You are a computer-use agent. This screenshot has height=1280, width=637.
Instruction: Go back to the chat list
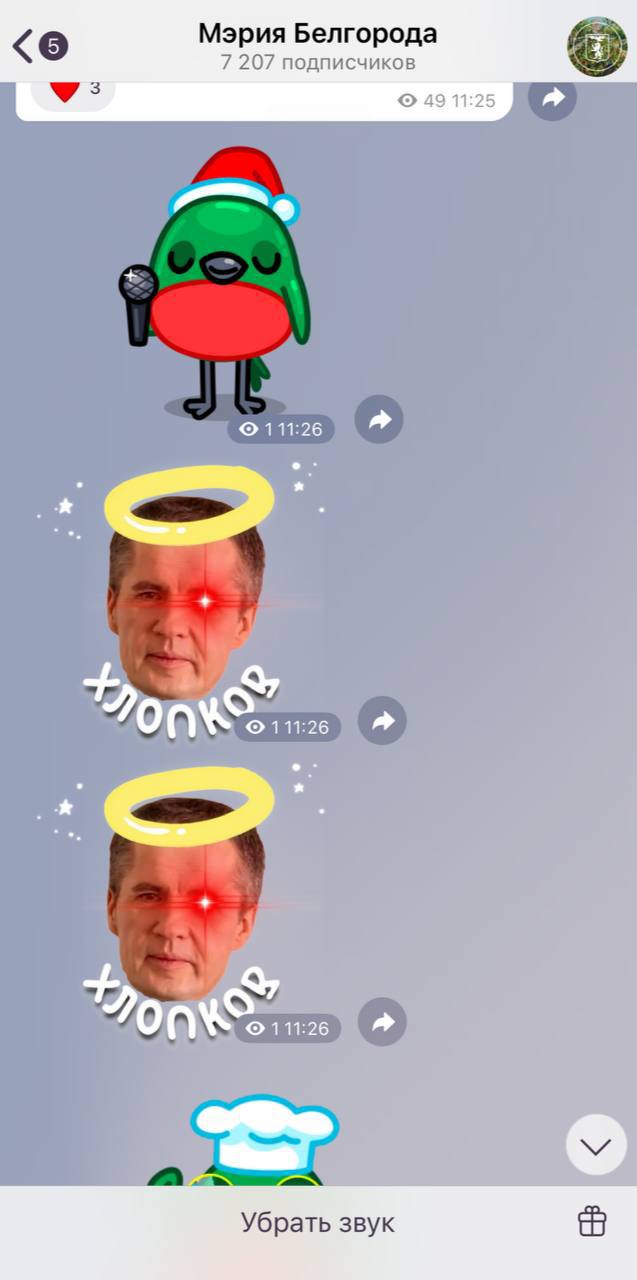[x=38, y=45]
